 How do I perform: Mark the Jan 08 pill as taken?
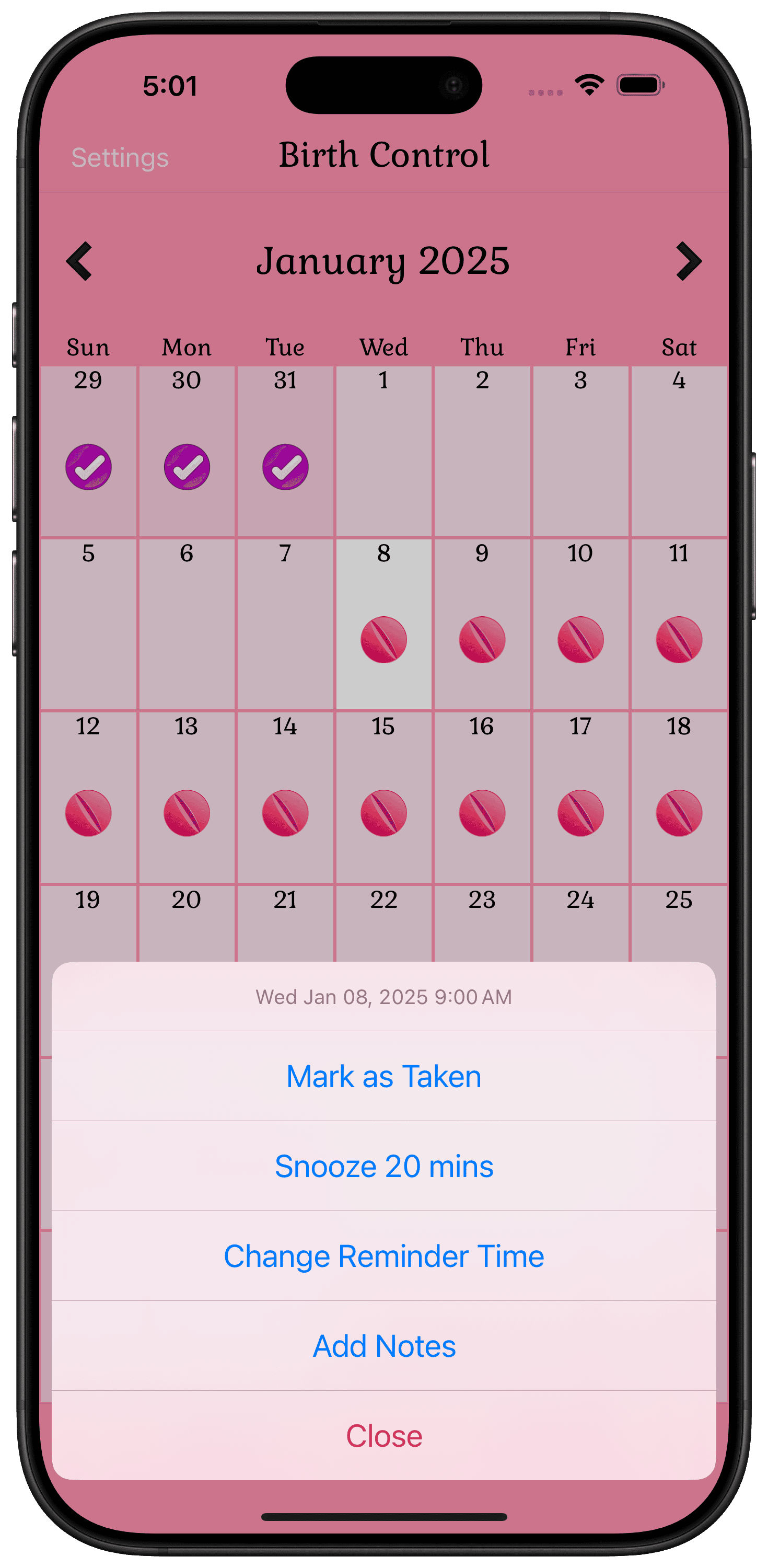click(x=384, y=1076)
